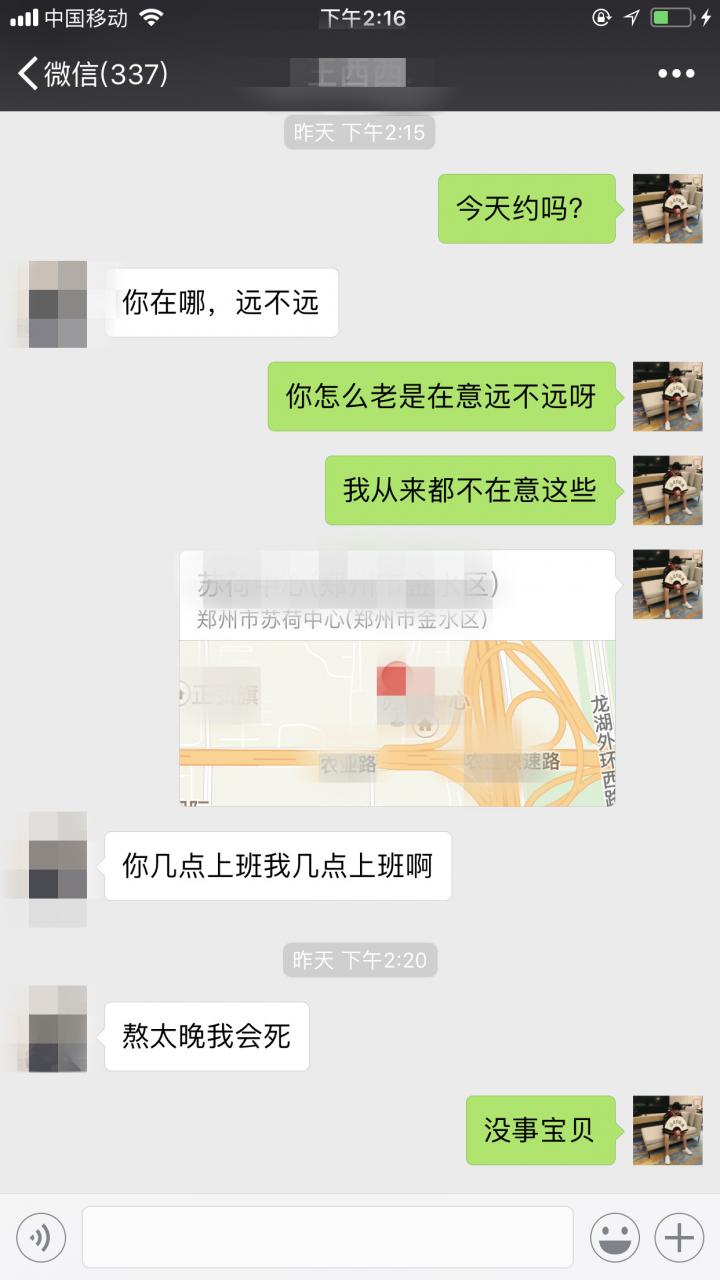The image size is (720, 1280).
Task: Open the plus attachments menu
Action: coord(679,1238)
